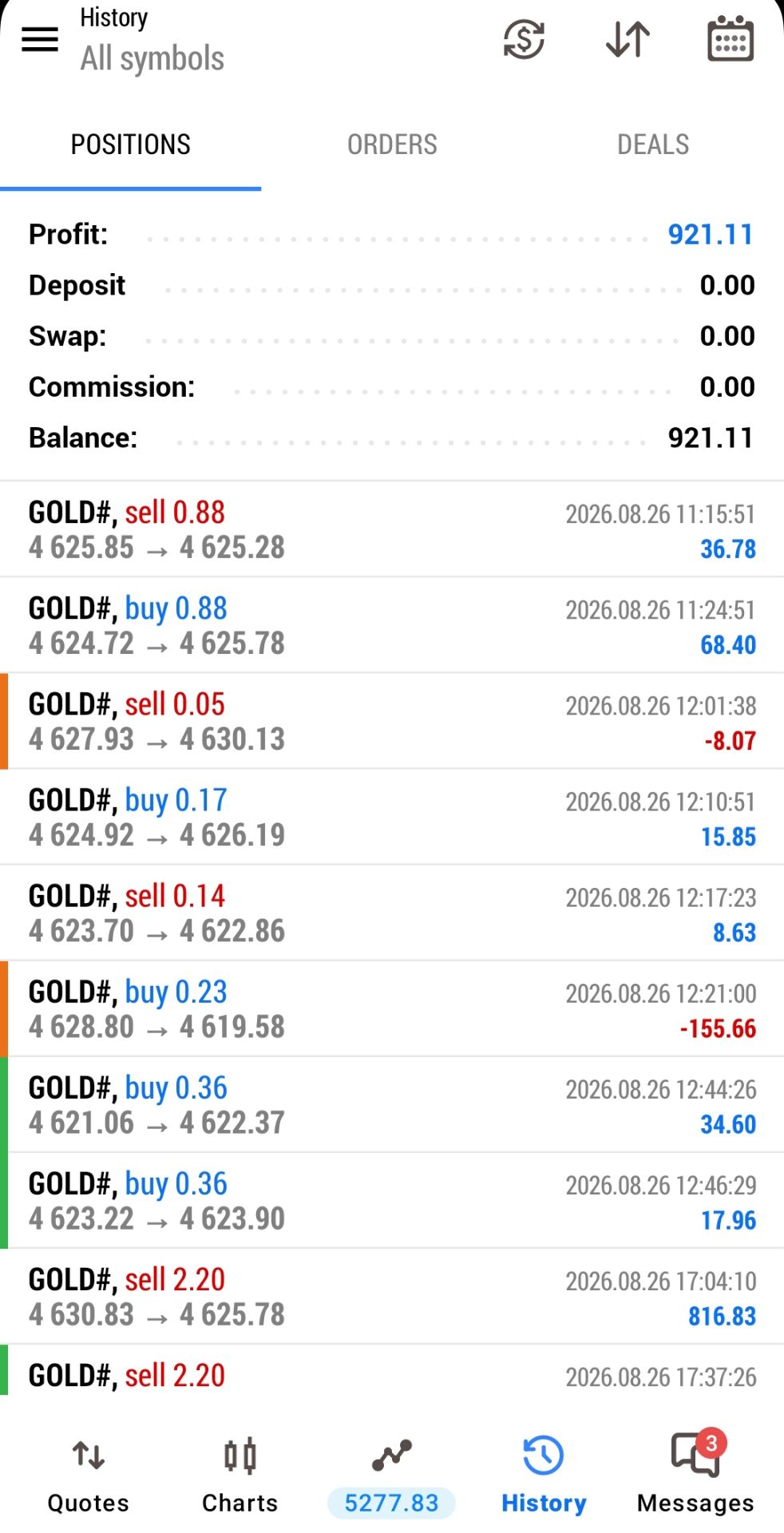Expand the GOLD# sell 0.05 position with -8.07 loss
The height and width of the screenshot is (1533, 784).
point(392,721)
